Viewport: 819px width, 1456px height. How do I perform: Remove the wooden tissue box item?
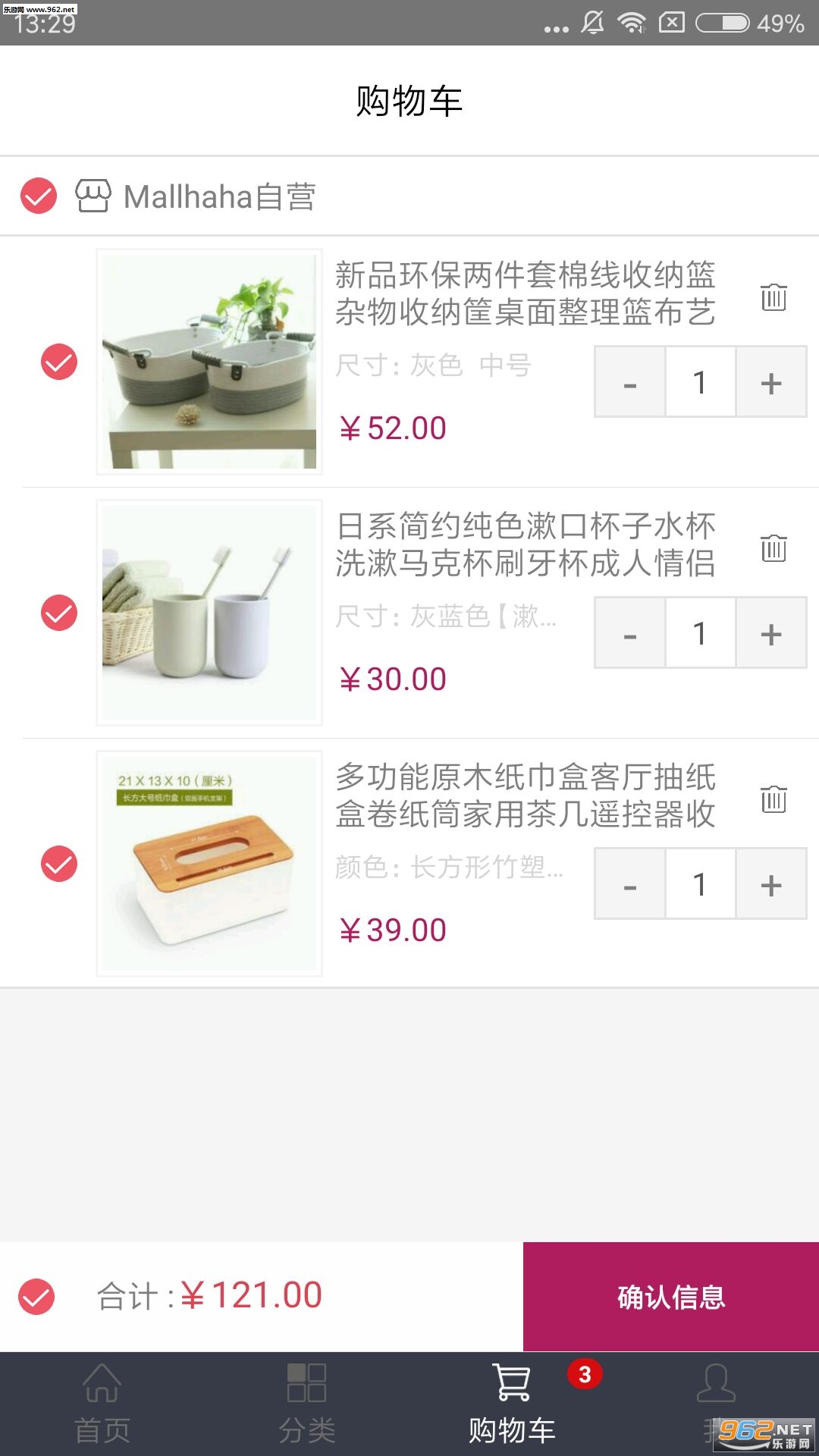click(773, 799)
